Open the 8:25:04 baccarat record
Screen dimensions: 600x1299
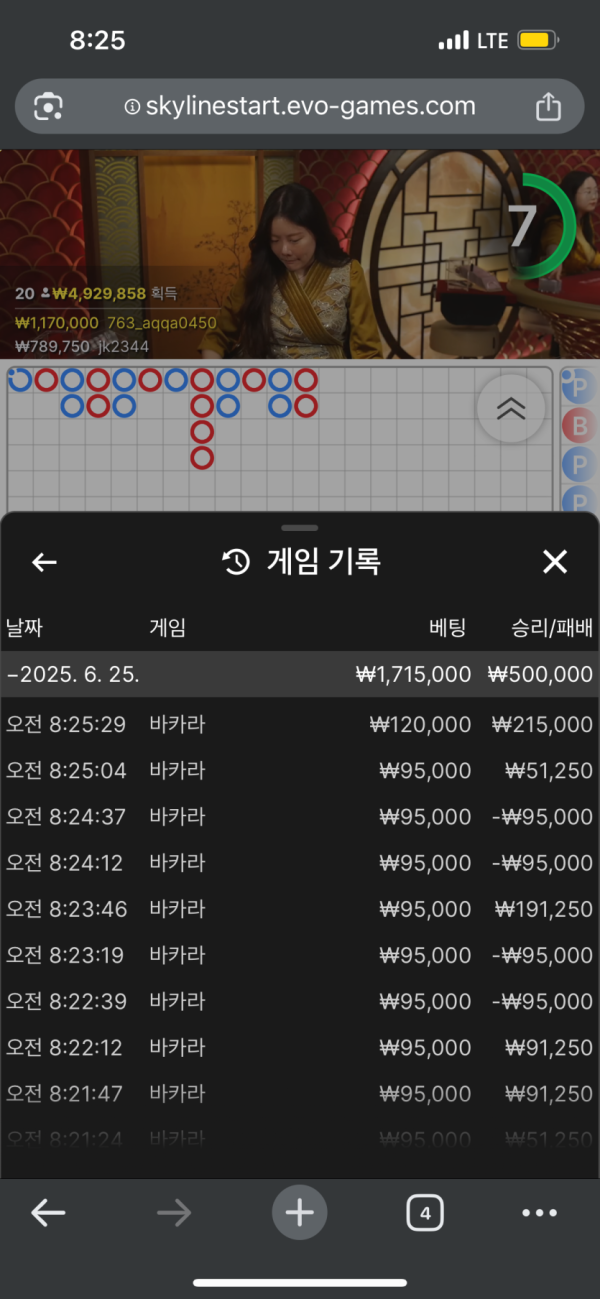(x=300, y=770)
